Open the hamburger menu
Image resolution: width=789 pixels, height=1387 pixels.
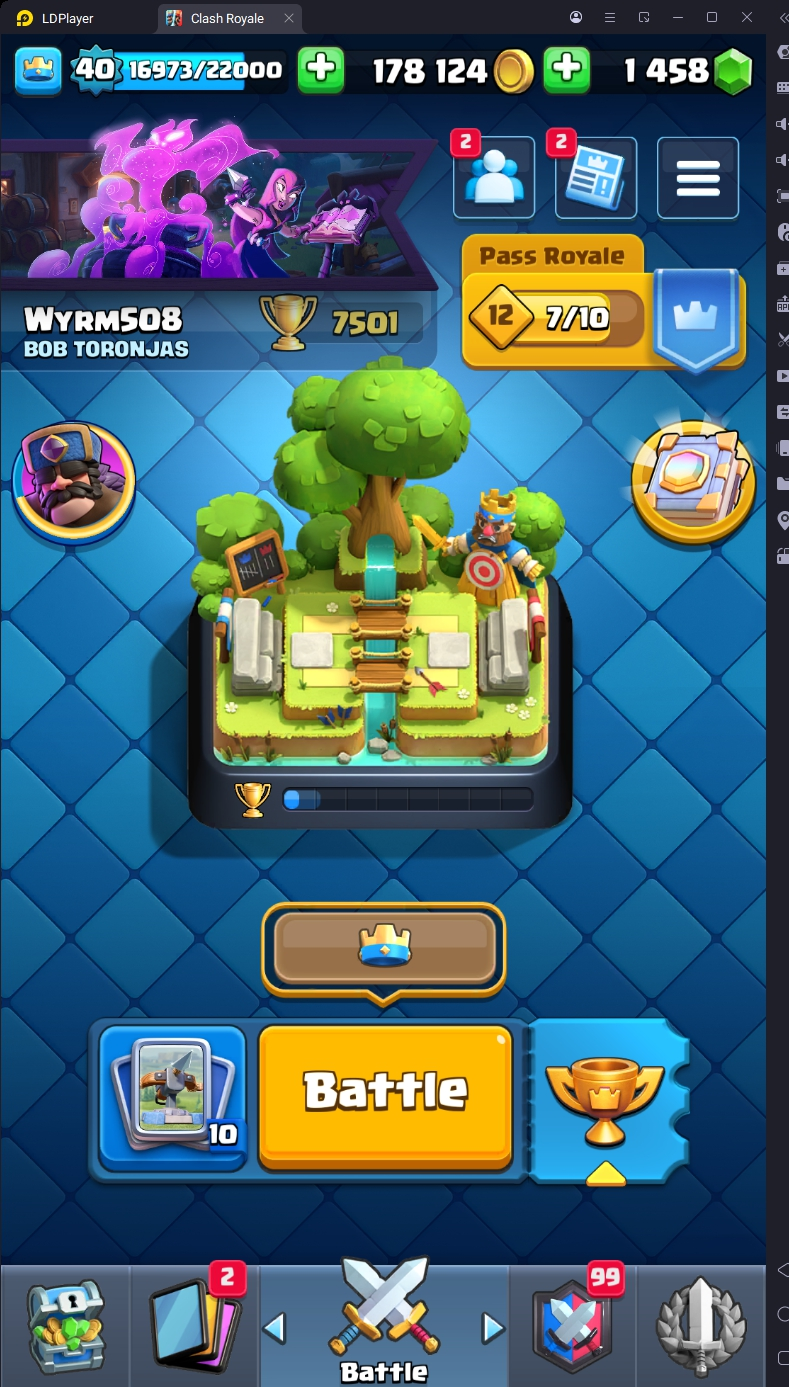(698, 178)
